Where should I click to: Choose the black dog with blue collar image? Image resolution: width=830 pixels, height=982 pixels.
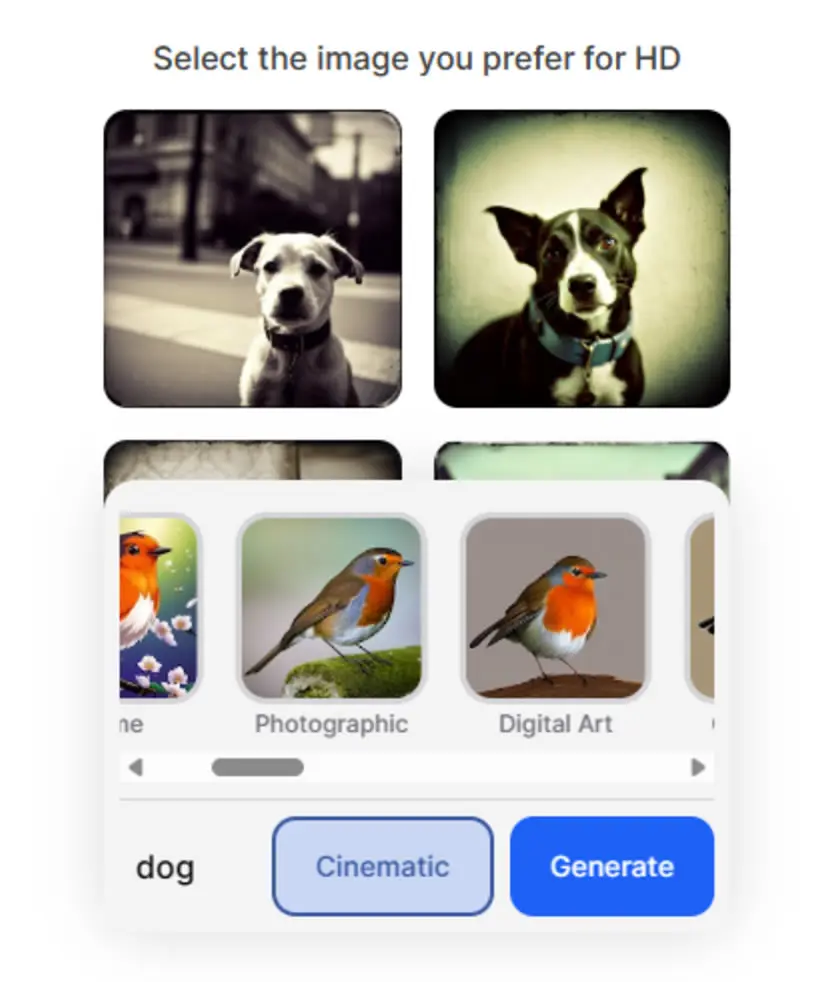(582, 259)
